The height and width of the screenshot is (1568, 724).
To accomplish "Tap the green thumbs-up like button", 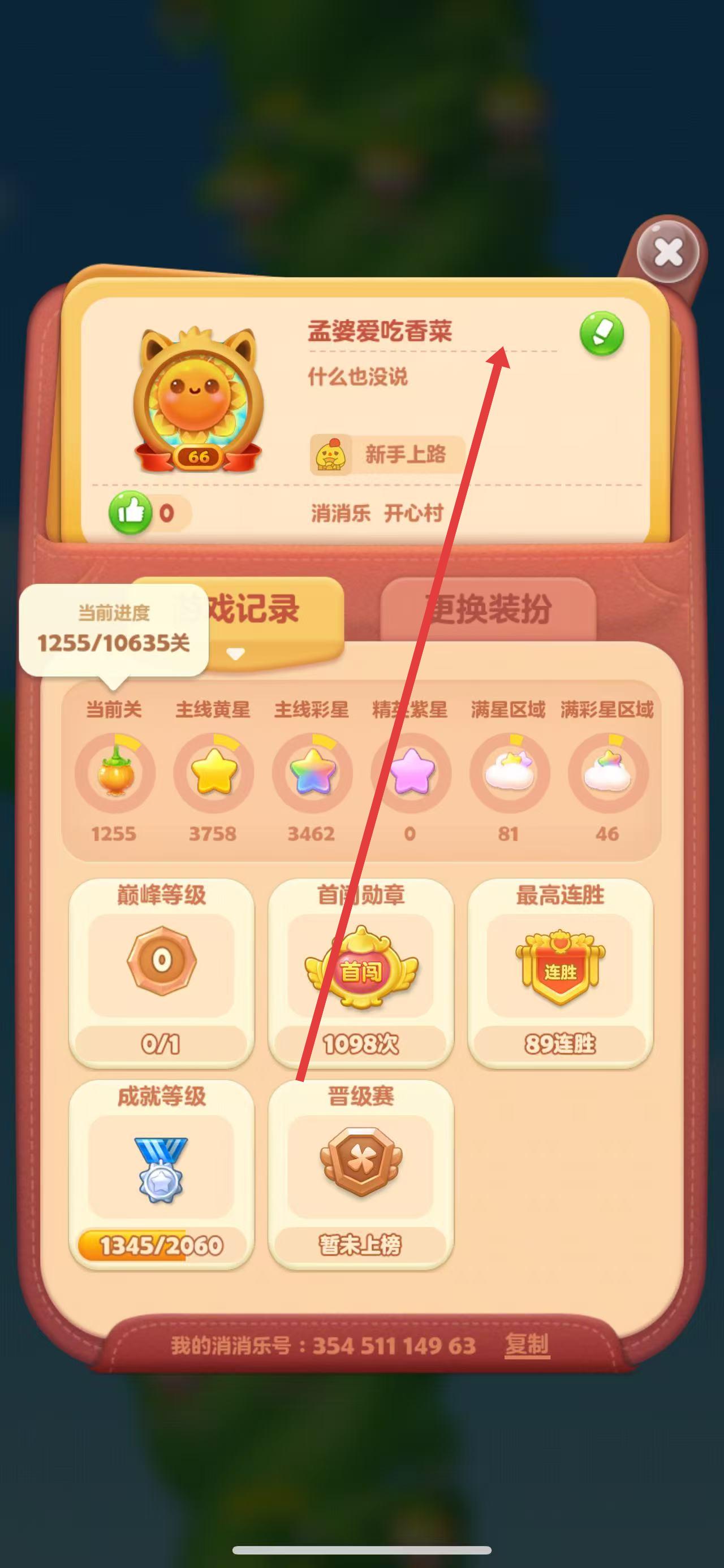I will tap(130, 512).
